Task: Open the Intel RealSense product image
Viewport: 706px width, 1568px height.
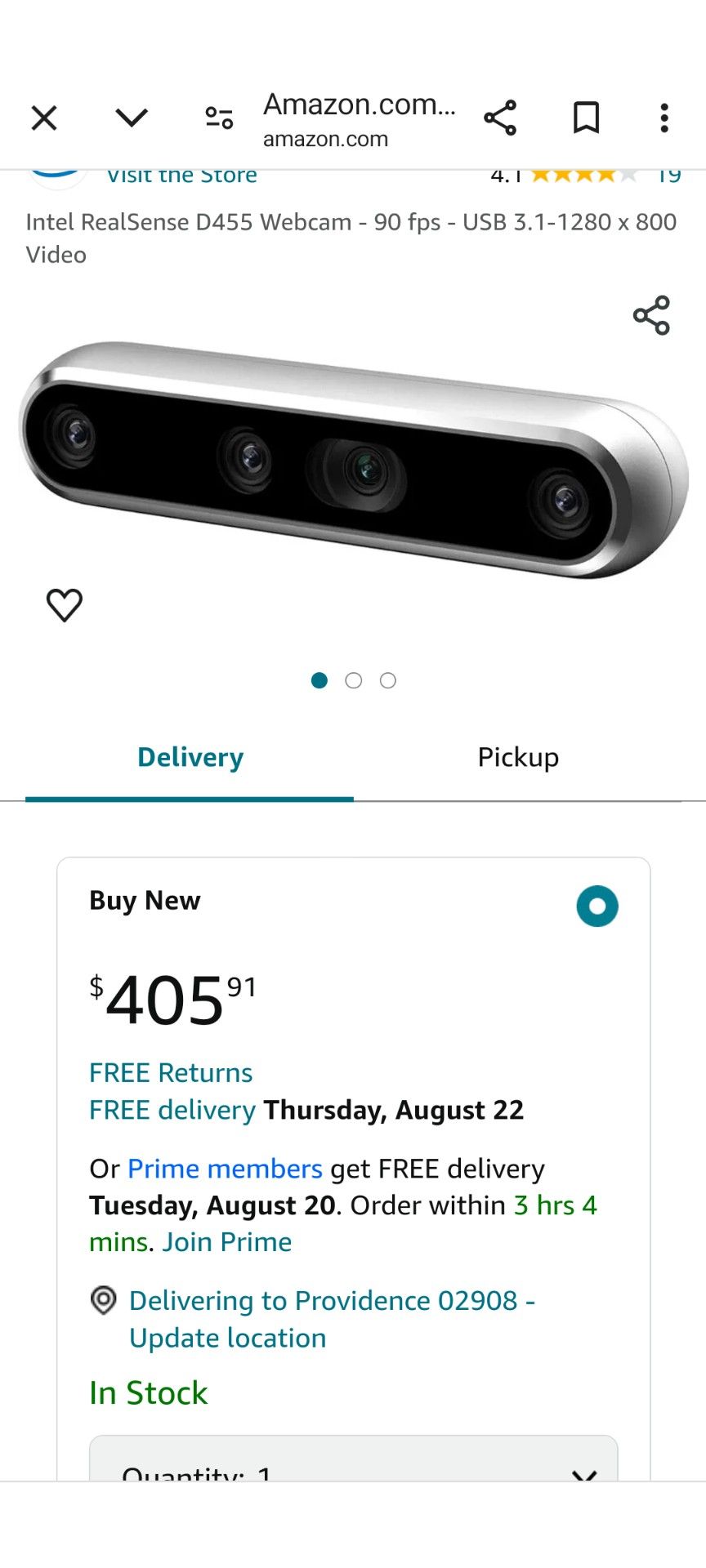Action: [353, 461]
